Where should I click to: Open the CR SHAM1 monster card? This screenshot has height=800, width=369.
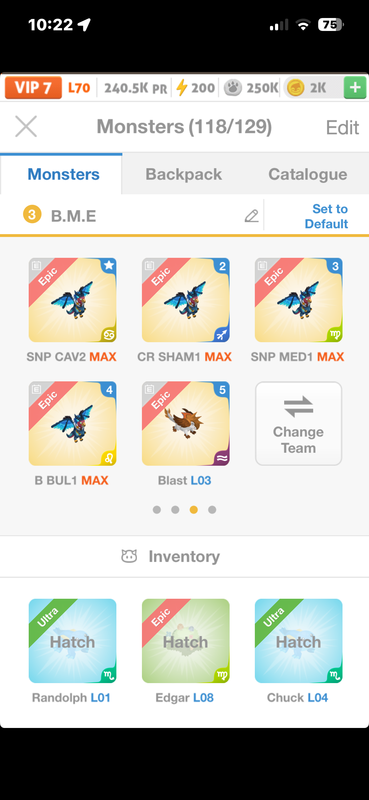(x=186, y=300)
